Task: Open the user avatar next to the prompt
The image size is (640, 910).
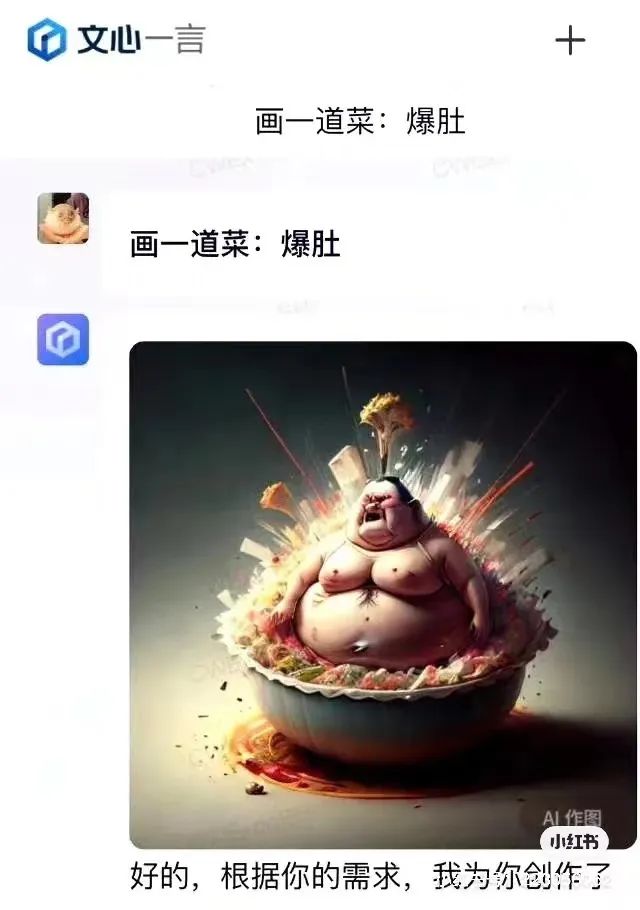Action: click(x=63, y=218)
